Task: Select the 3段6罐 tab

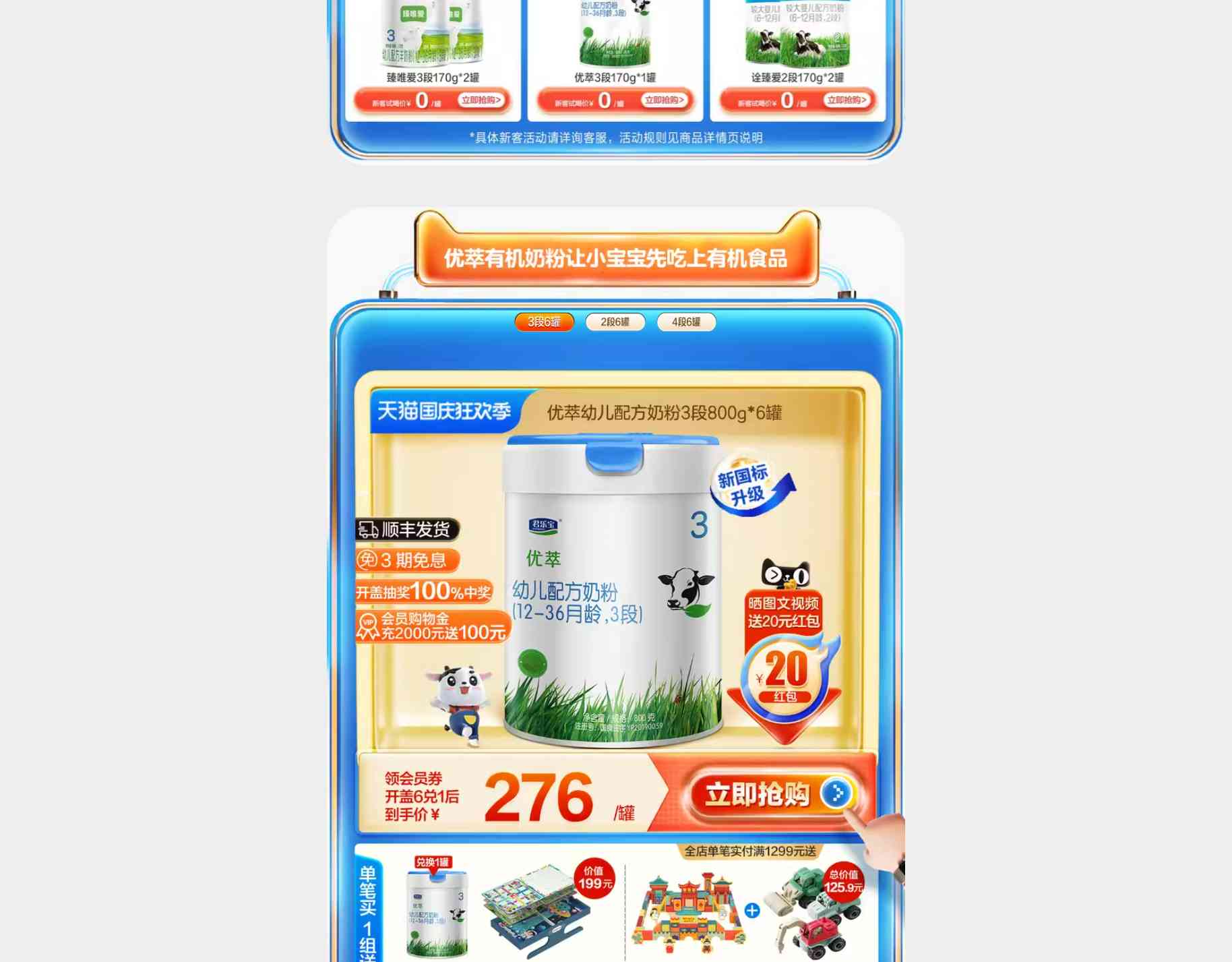Action: coord(544,322)
